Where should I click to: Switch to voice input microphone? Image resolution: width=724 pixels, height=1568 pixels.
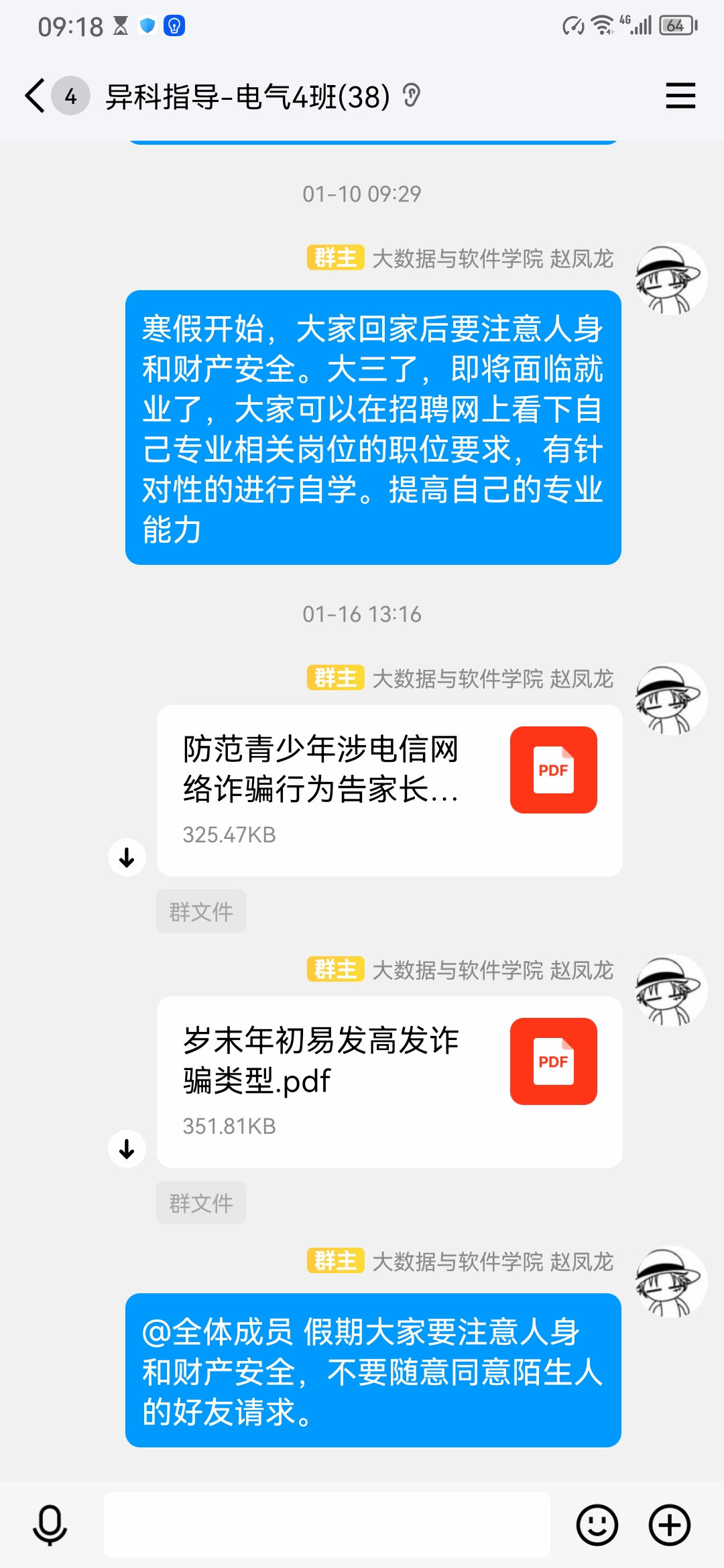(50, 1525)
